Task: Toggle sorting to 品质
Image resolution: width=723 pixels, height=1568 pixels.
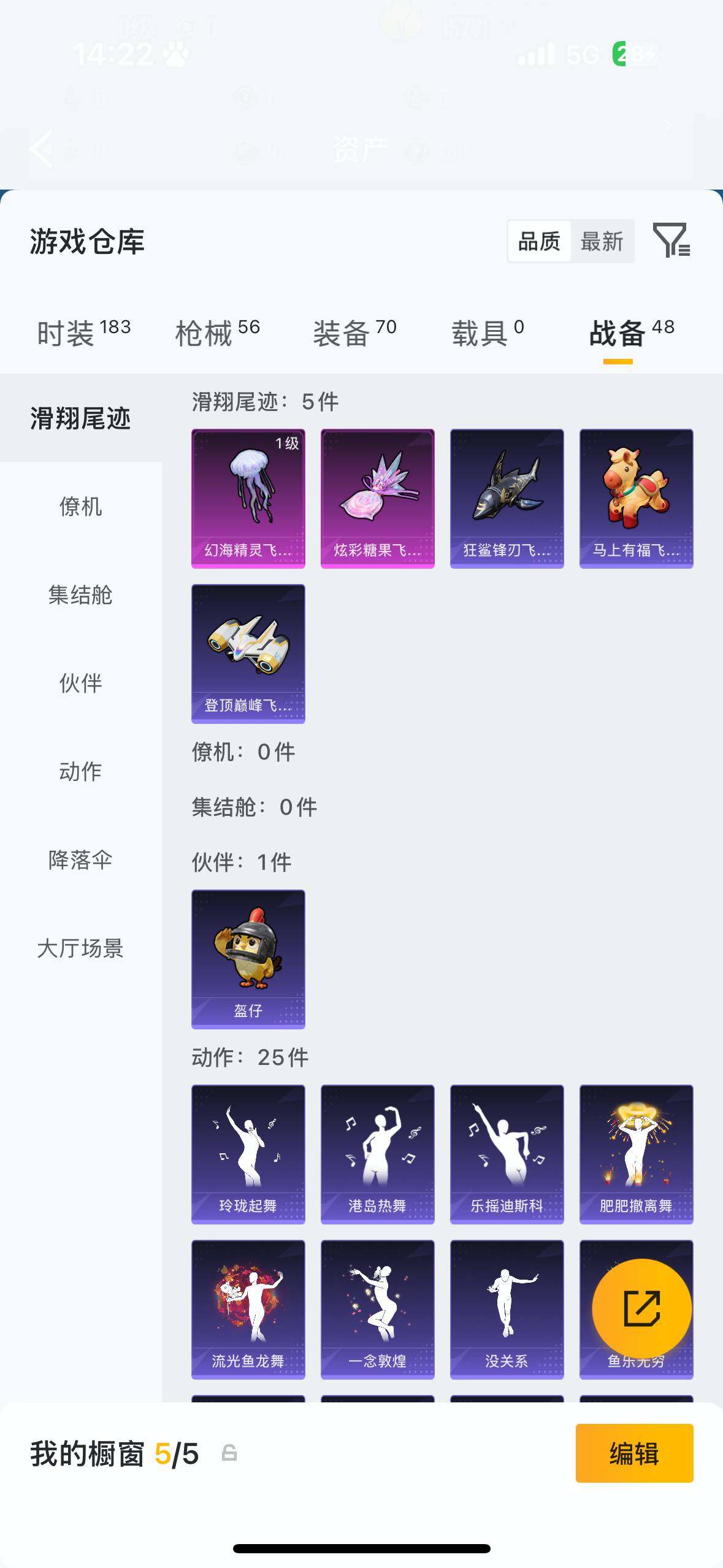Action: [x=538, y=241]
